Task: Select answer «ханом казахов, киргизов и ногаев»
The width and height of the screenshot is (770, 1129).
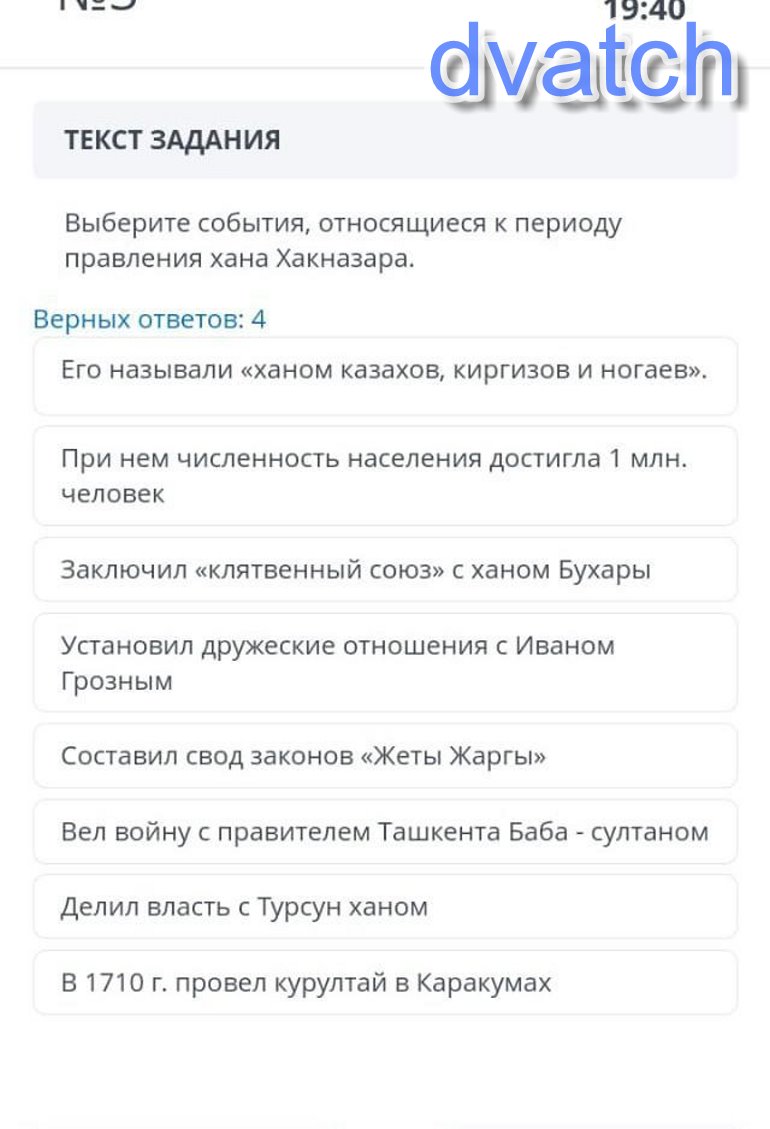Action: (x=385, y=375)
